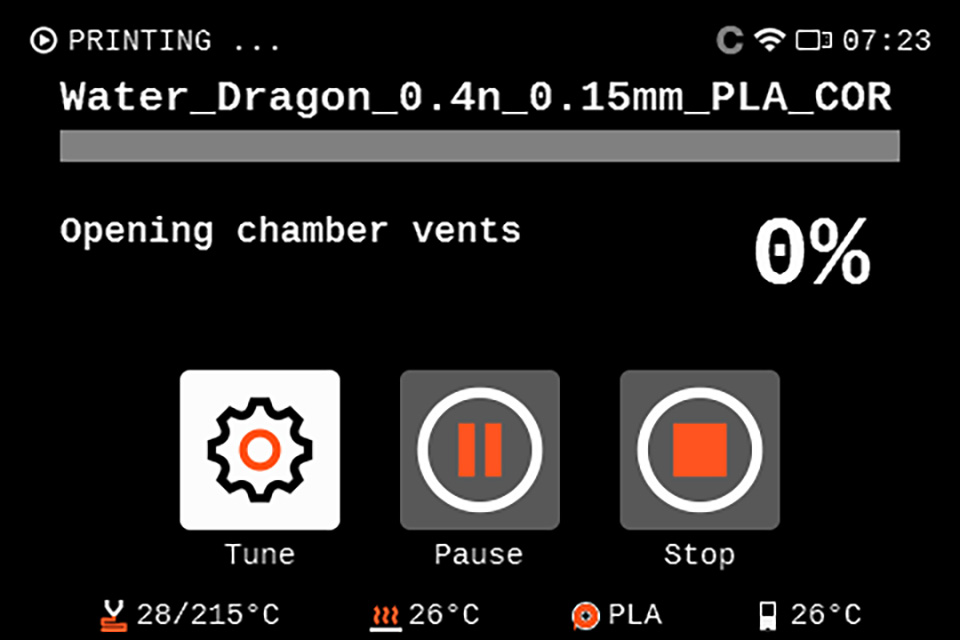Open the Tune settings
The image size is (960, 640).
point(260,450)
